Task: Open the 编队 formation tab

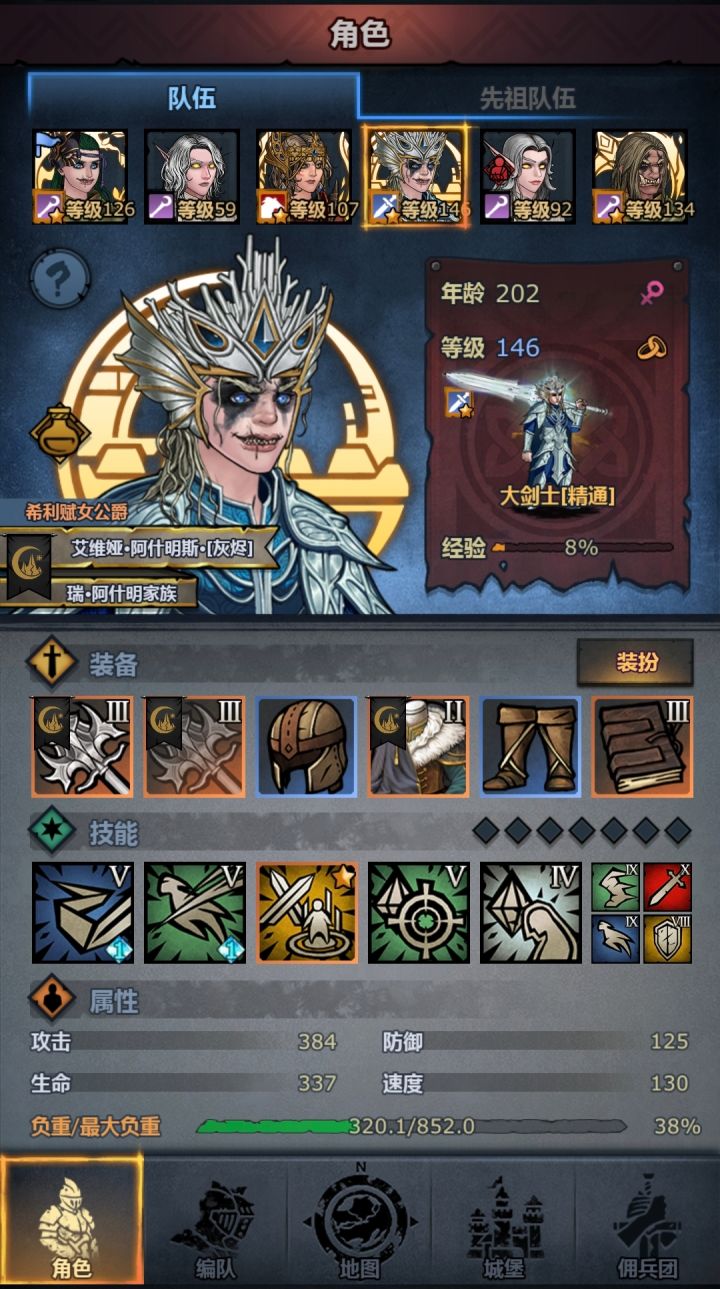Action: [x=216, y=1221]
